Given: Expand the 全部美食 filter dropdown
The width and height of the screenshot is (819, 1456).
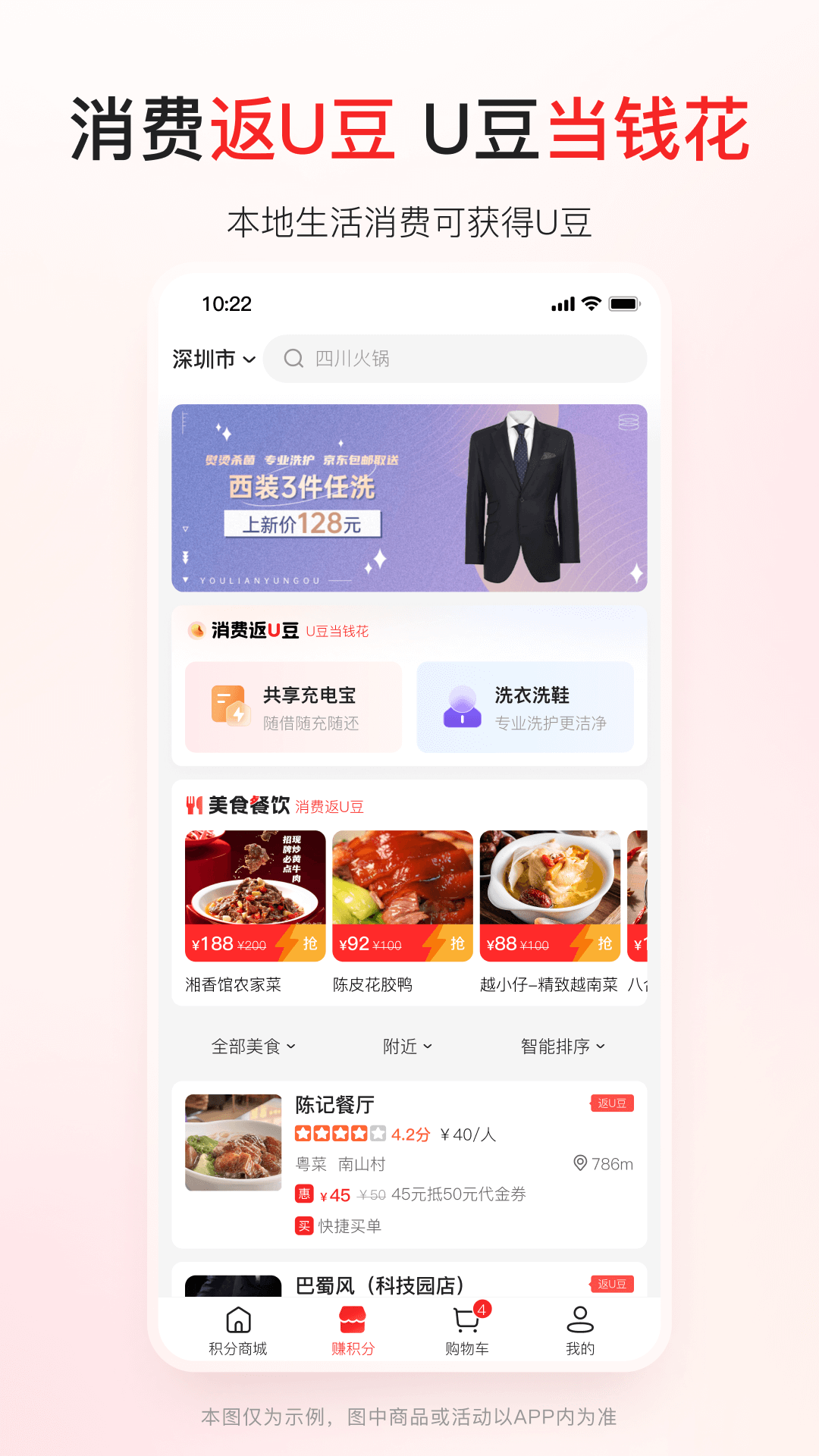Looking at the screenshot, I should [253, 1045].
